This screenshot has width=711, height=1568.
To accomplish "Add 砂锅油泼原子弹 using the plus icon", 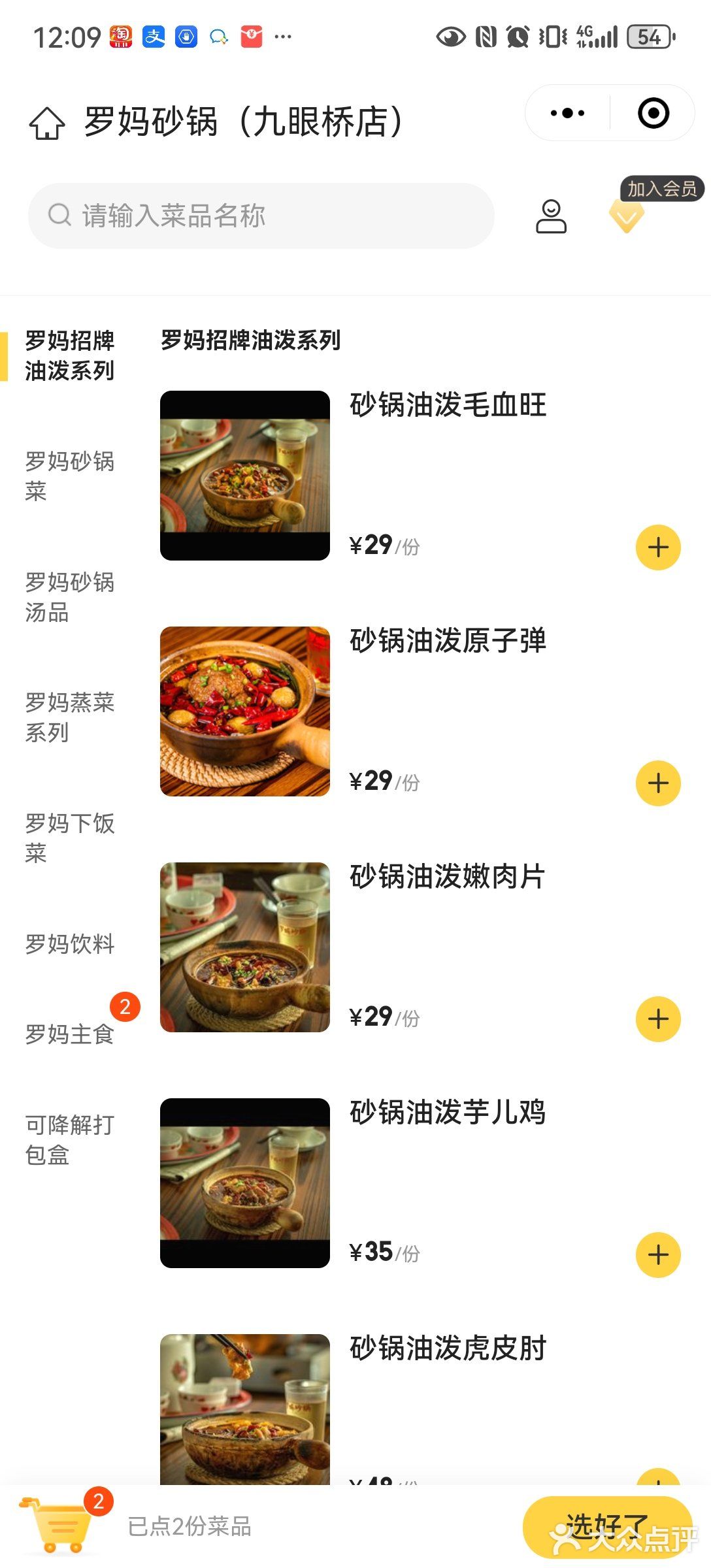I will (657, 783).
